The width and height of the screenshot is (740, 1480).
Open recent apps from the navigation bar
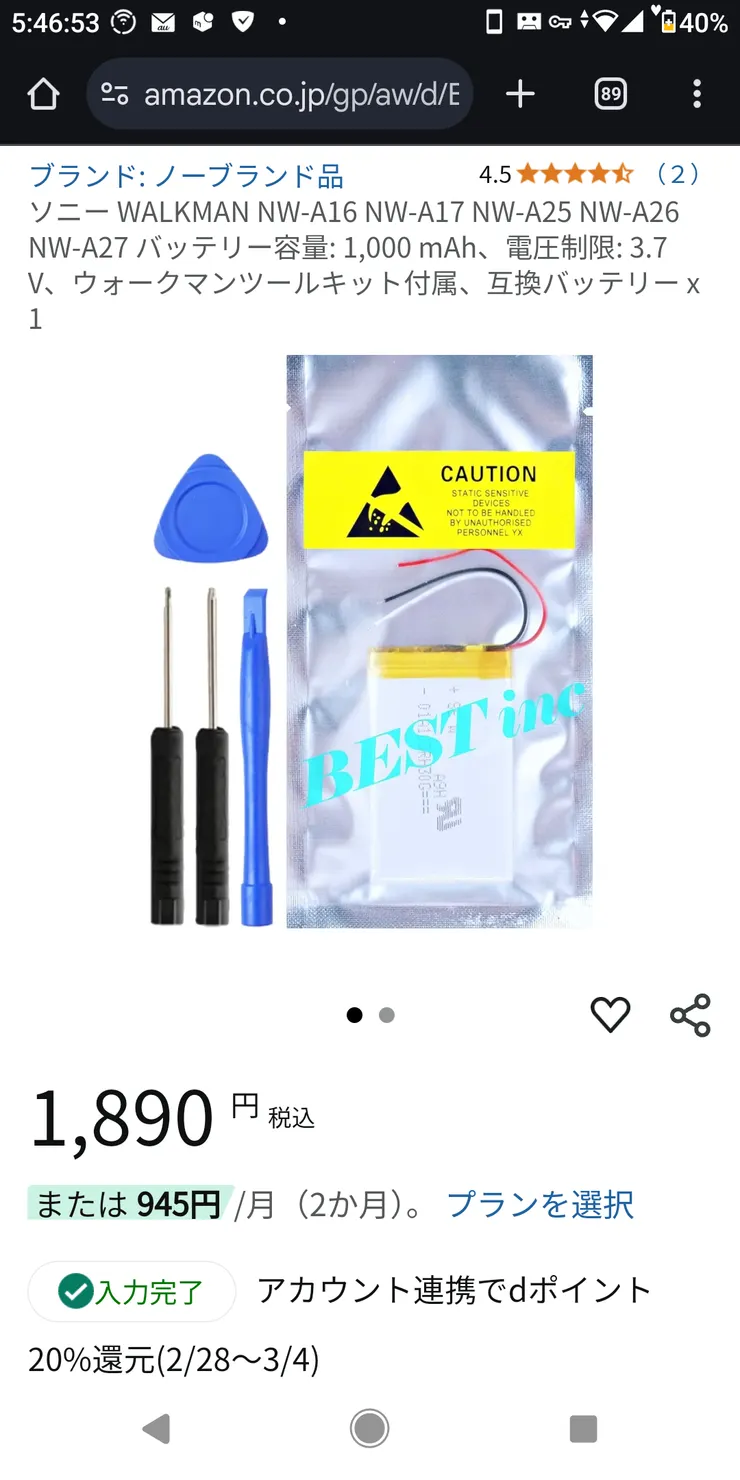click(583, 1429)
